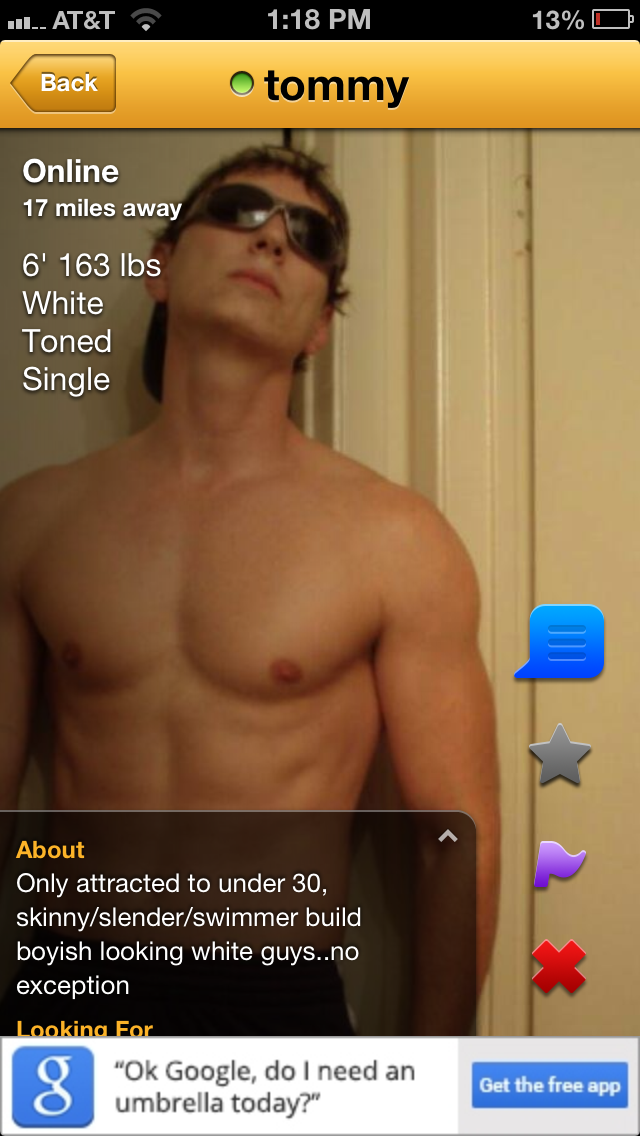Report this profile with the flag icon
Screen dimensions: 640x1136
559,864
